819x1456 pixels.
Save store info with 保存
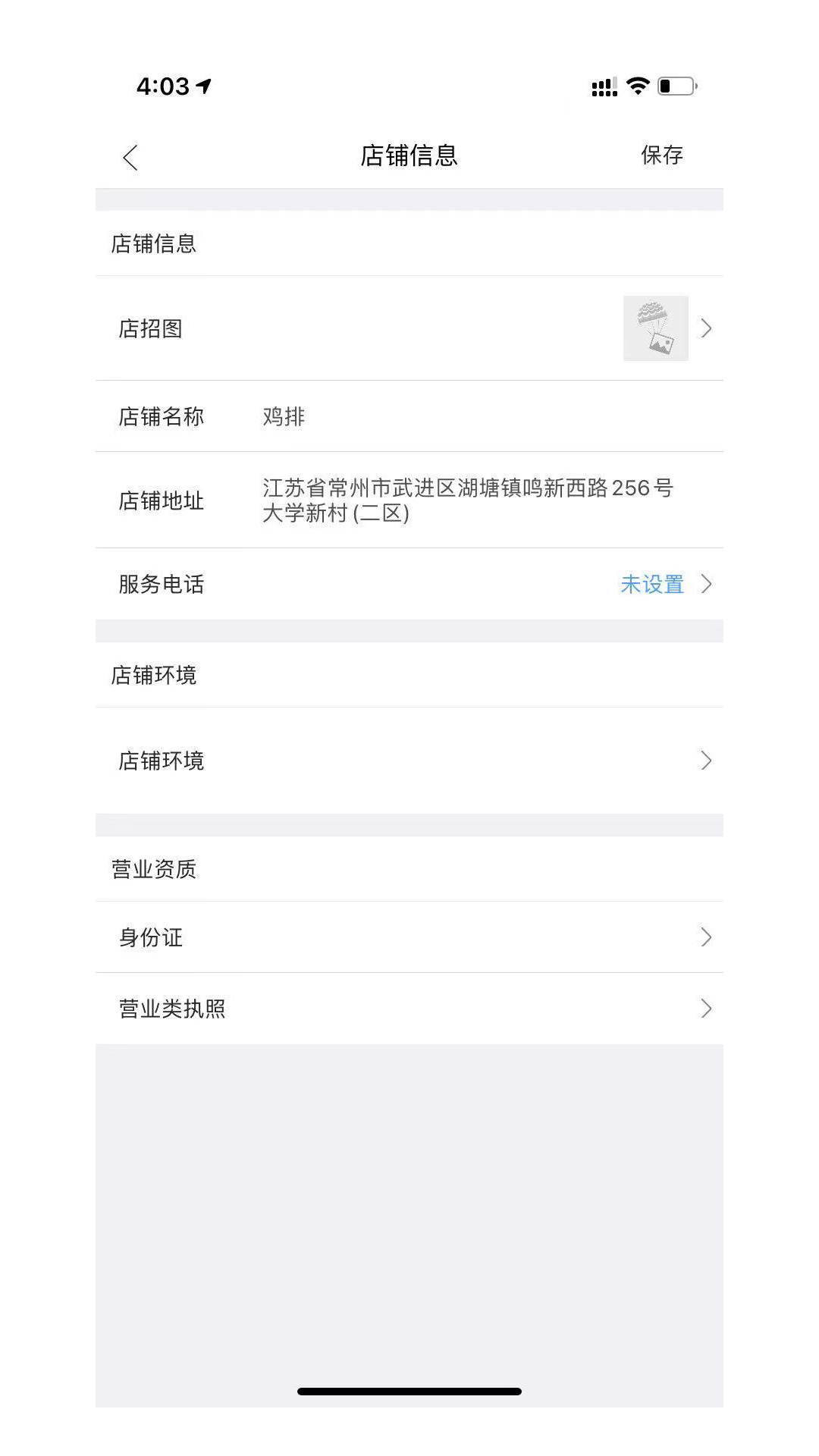click(661, 155)
